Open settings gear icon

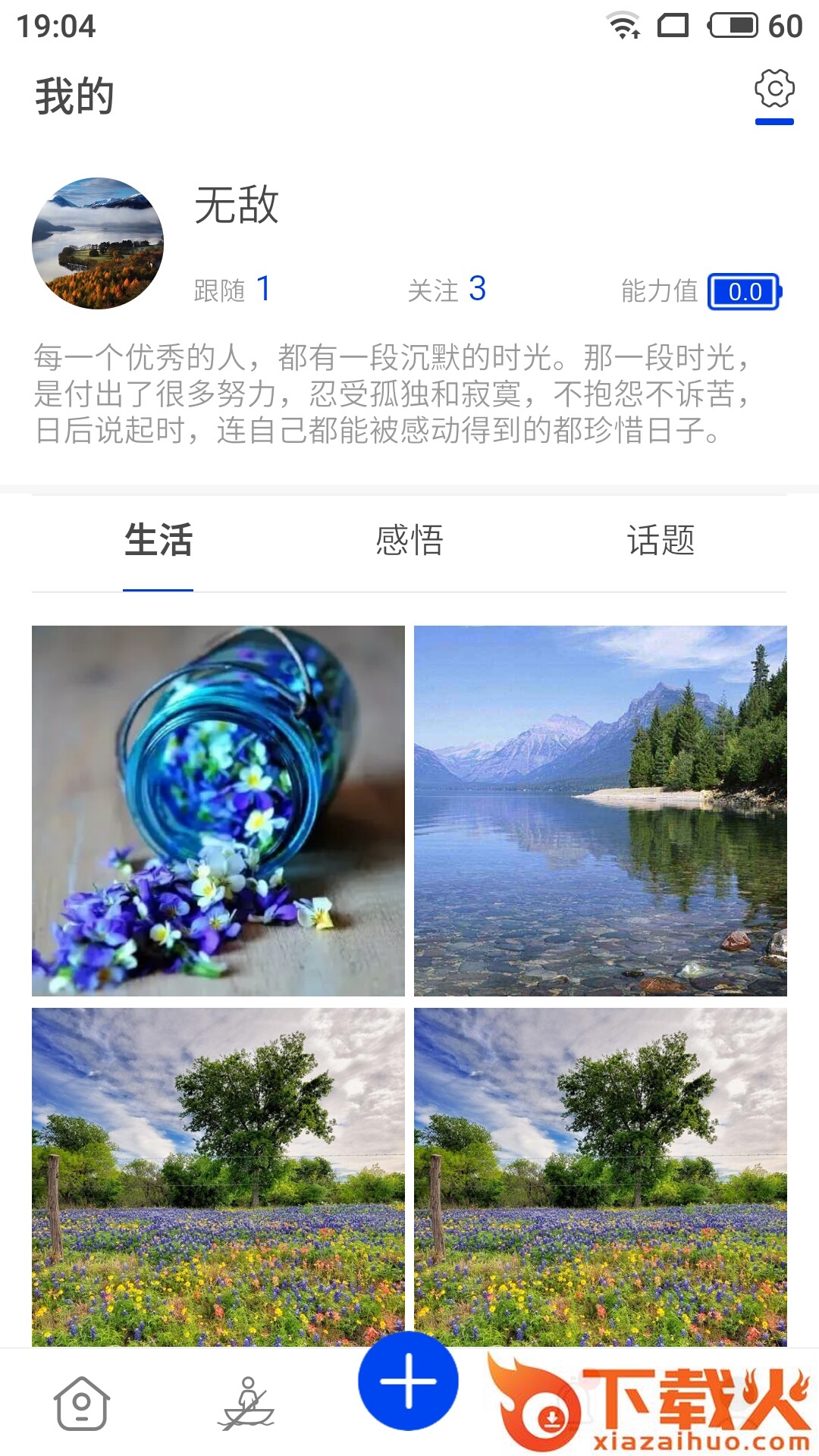click(x=774, y=90)
